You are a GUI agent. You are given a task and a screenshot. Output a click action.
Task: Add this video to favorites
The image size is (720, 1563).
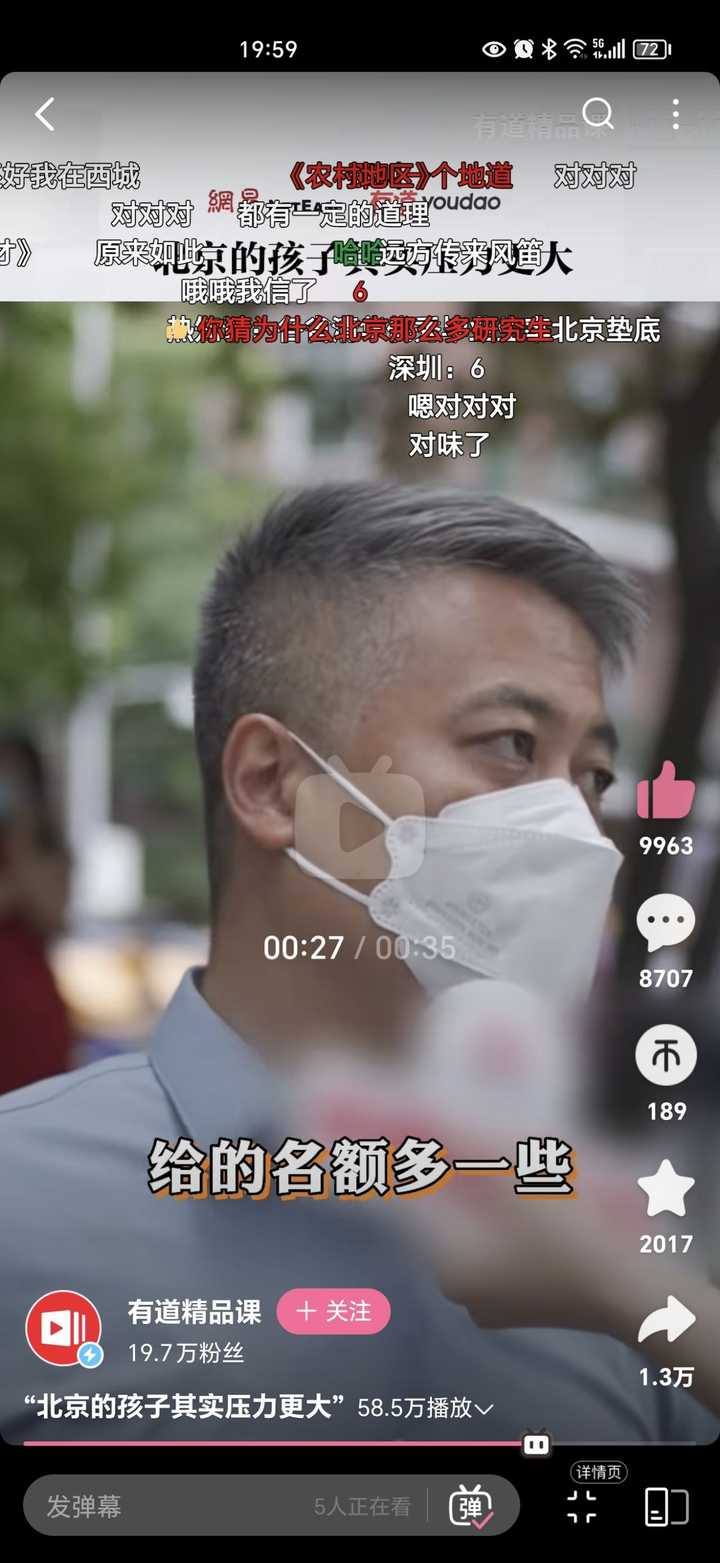click(x=665, y=1189)
